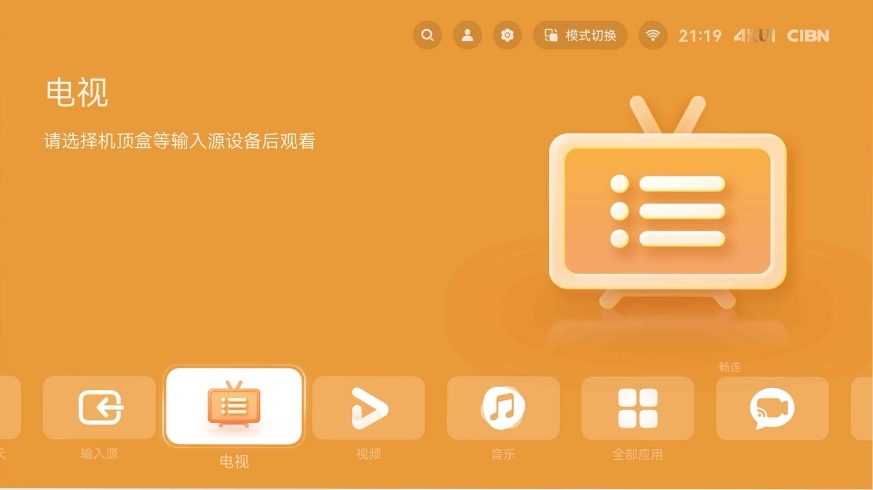Open the video chat tile with camera bubble
This screenshot has width=873, height=490.
[x=772, y=408]
